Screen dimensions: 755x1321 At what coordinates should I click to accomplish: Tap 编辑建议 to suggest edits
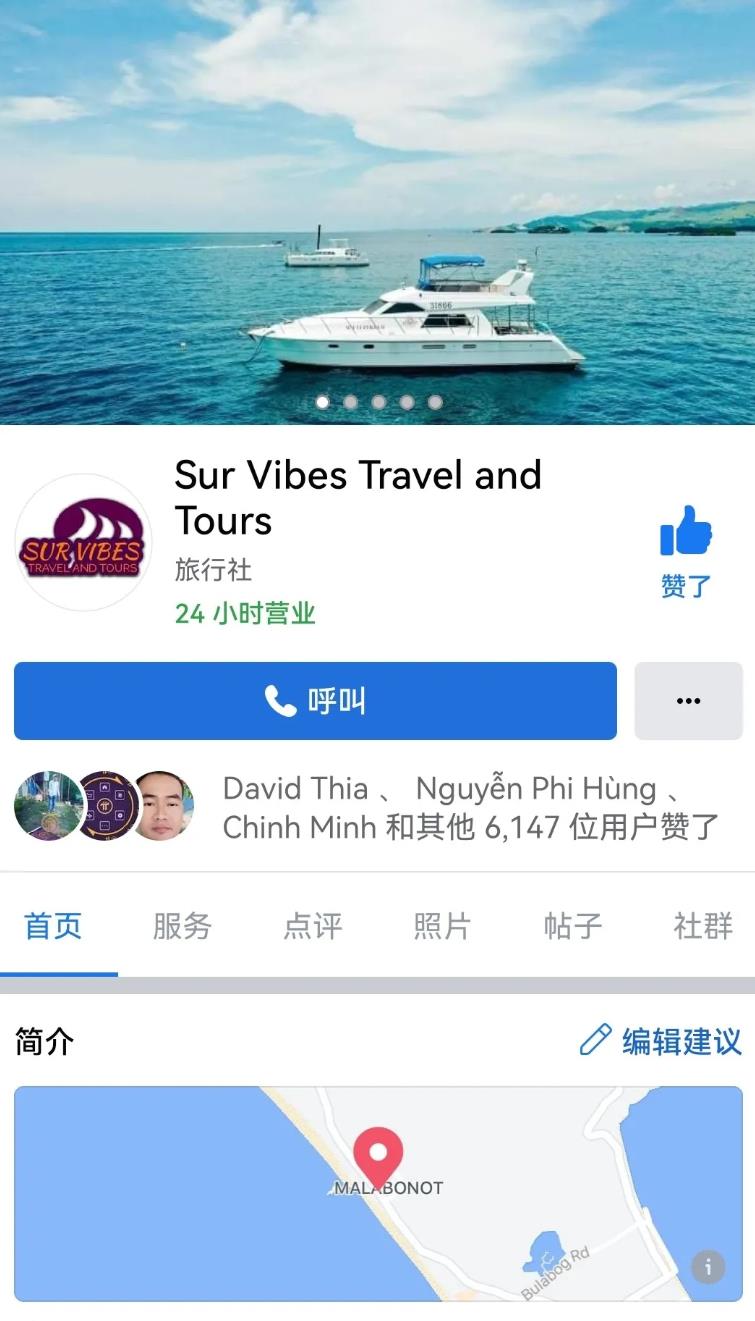pos(661,1041)
